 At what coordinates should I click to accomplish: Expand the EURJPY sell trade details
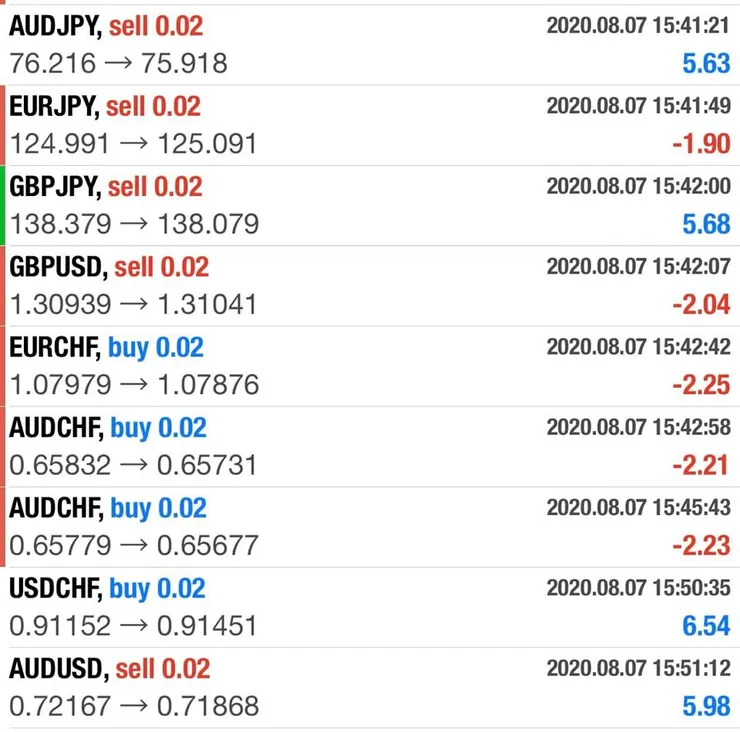tap(370, 125)
